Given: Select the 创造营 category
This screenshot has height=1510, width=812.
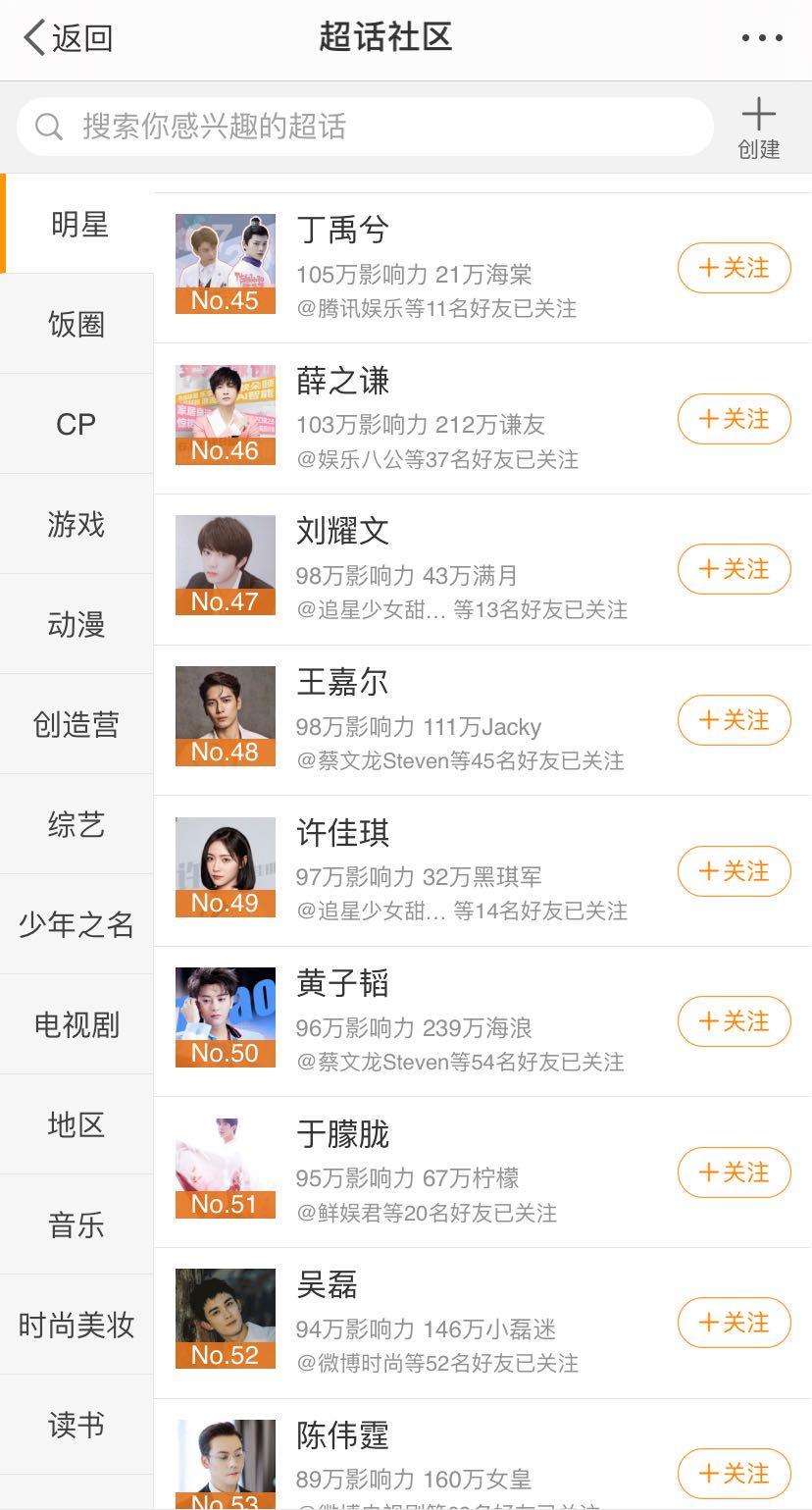Looking at the screenshot, I should tap(76, 724).
